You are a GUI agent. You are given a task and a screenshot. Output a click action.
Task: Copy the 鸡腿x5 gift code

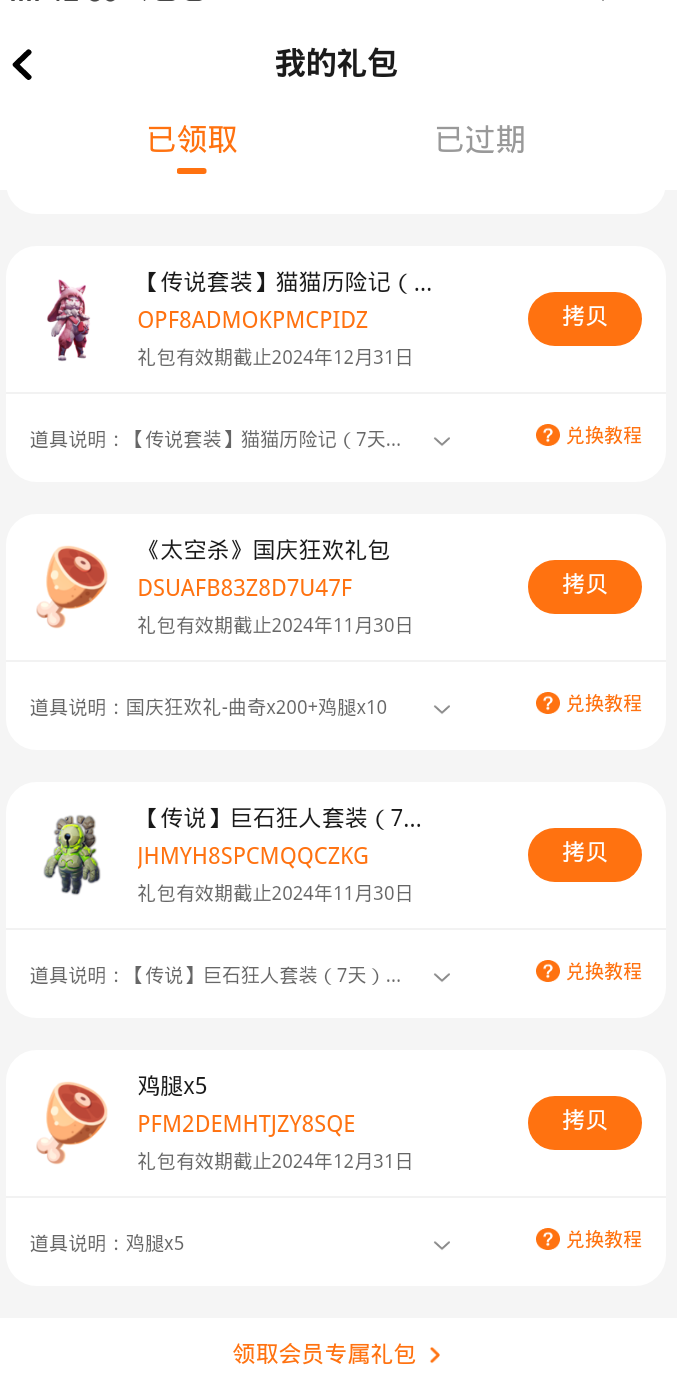click(x=584, y=1122)
